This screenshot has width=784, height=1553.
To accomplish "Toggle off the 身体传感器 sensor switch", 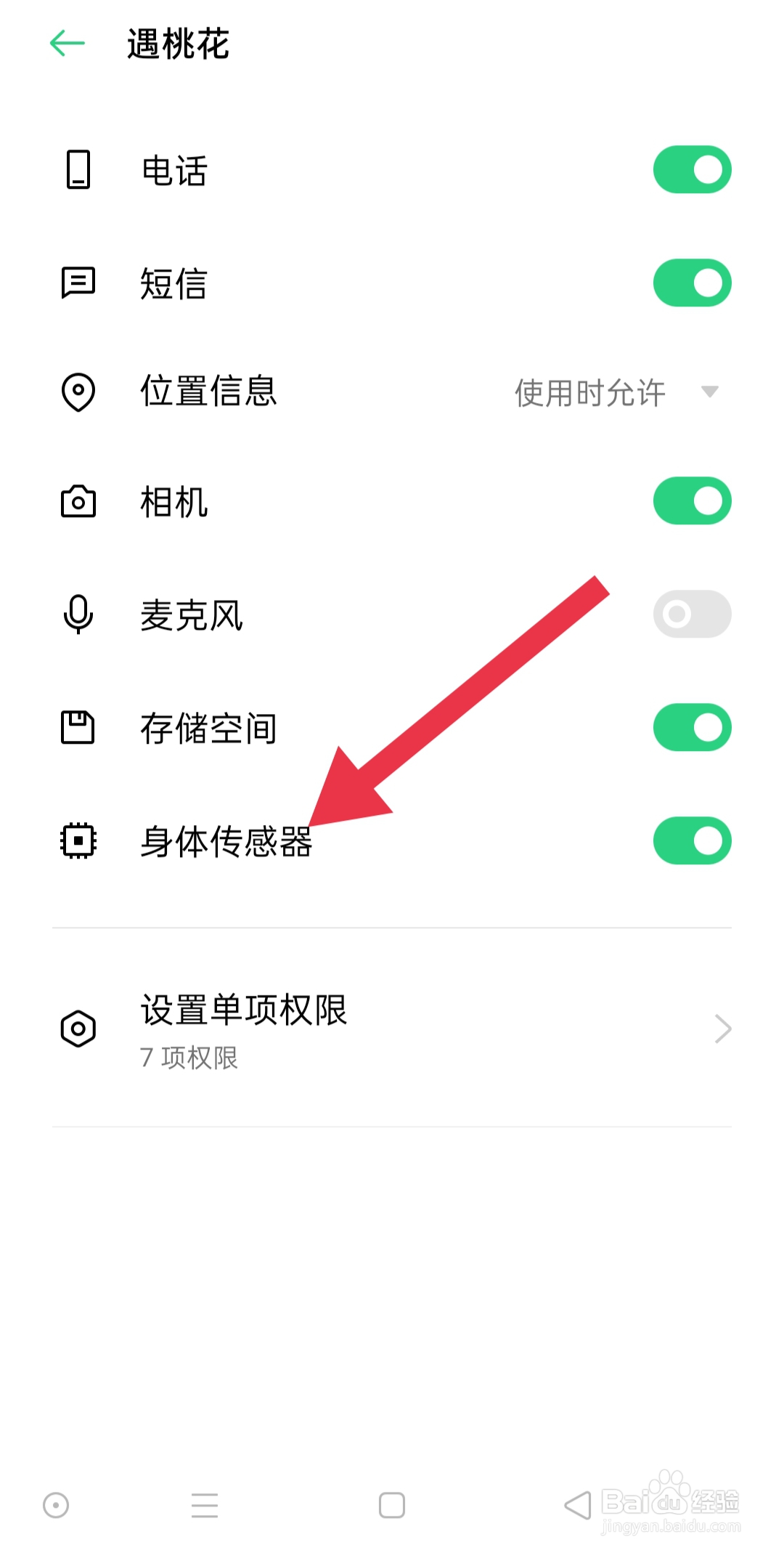I will pyautogui.click(x=691, y=840).
